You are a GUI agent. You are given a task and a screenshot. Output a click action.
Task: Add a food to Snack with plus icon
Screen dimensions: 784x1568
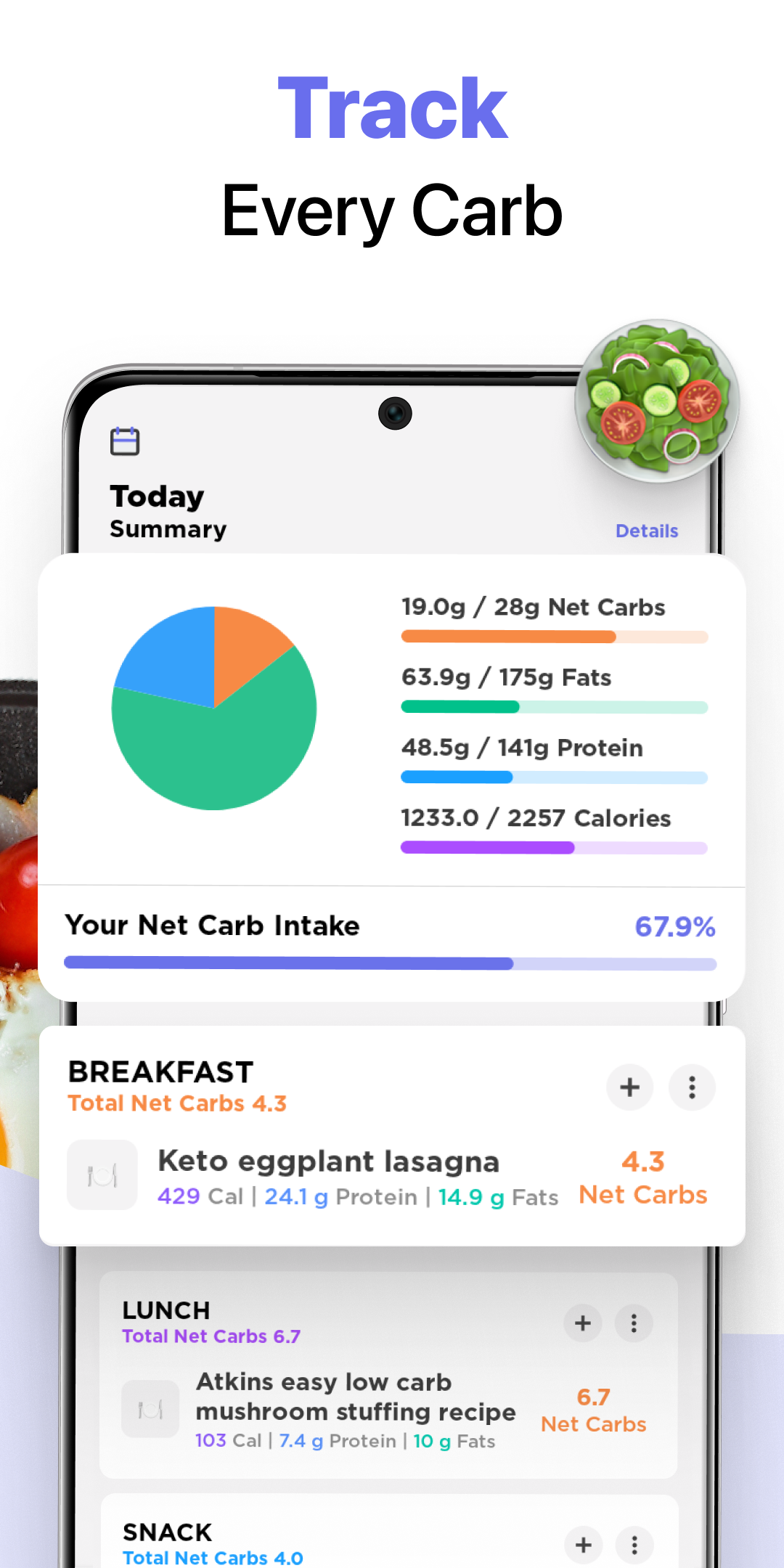[x=582, y=1545]
